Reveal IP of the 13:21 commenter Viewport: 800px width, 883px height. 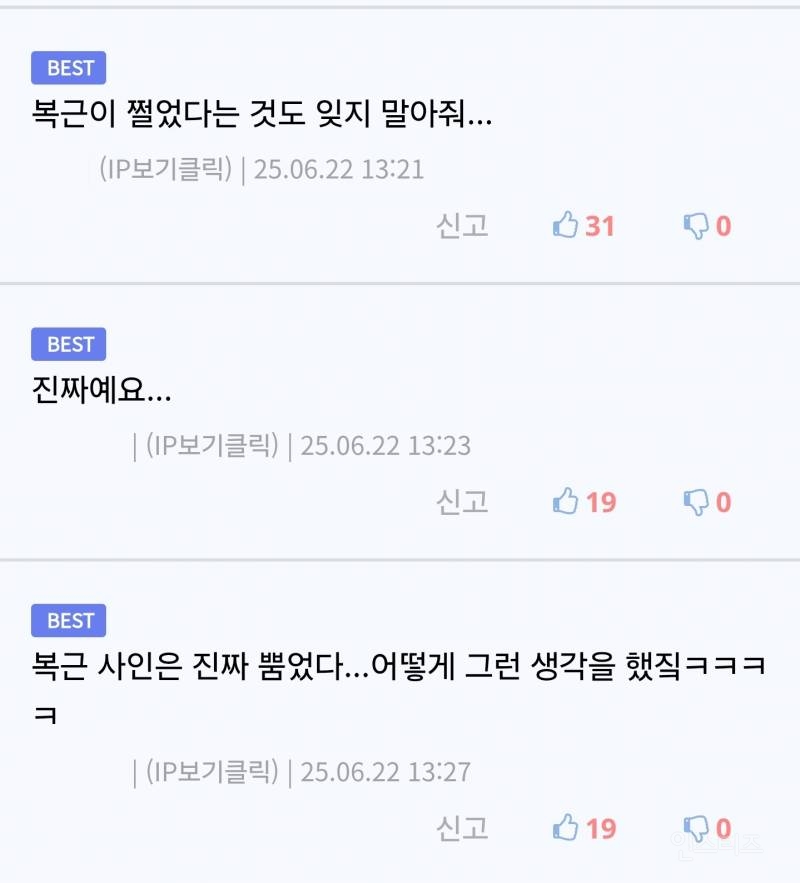coord(166,169)
